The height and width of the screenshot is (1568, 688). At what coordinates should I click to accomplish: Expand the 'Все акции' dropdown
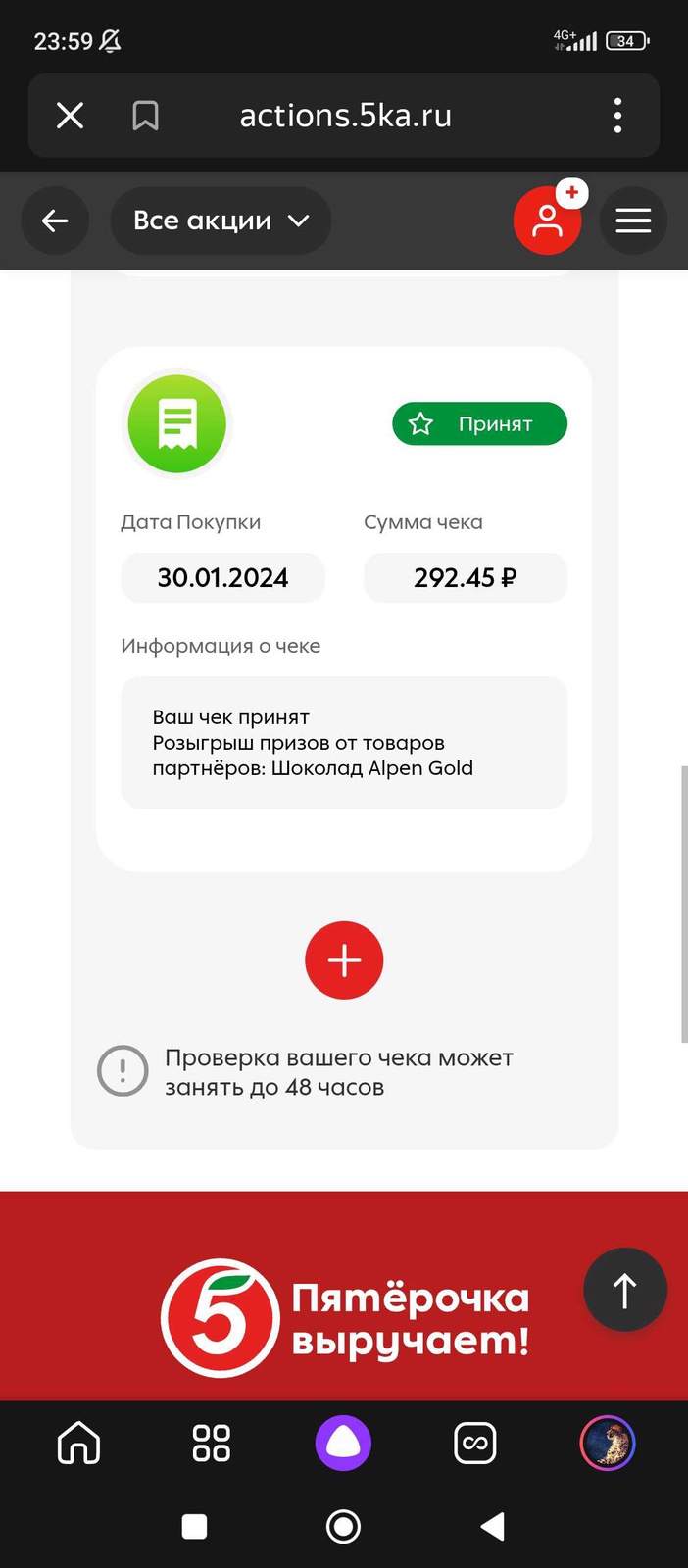pos(221,220)
